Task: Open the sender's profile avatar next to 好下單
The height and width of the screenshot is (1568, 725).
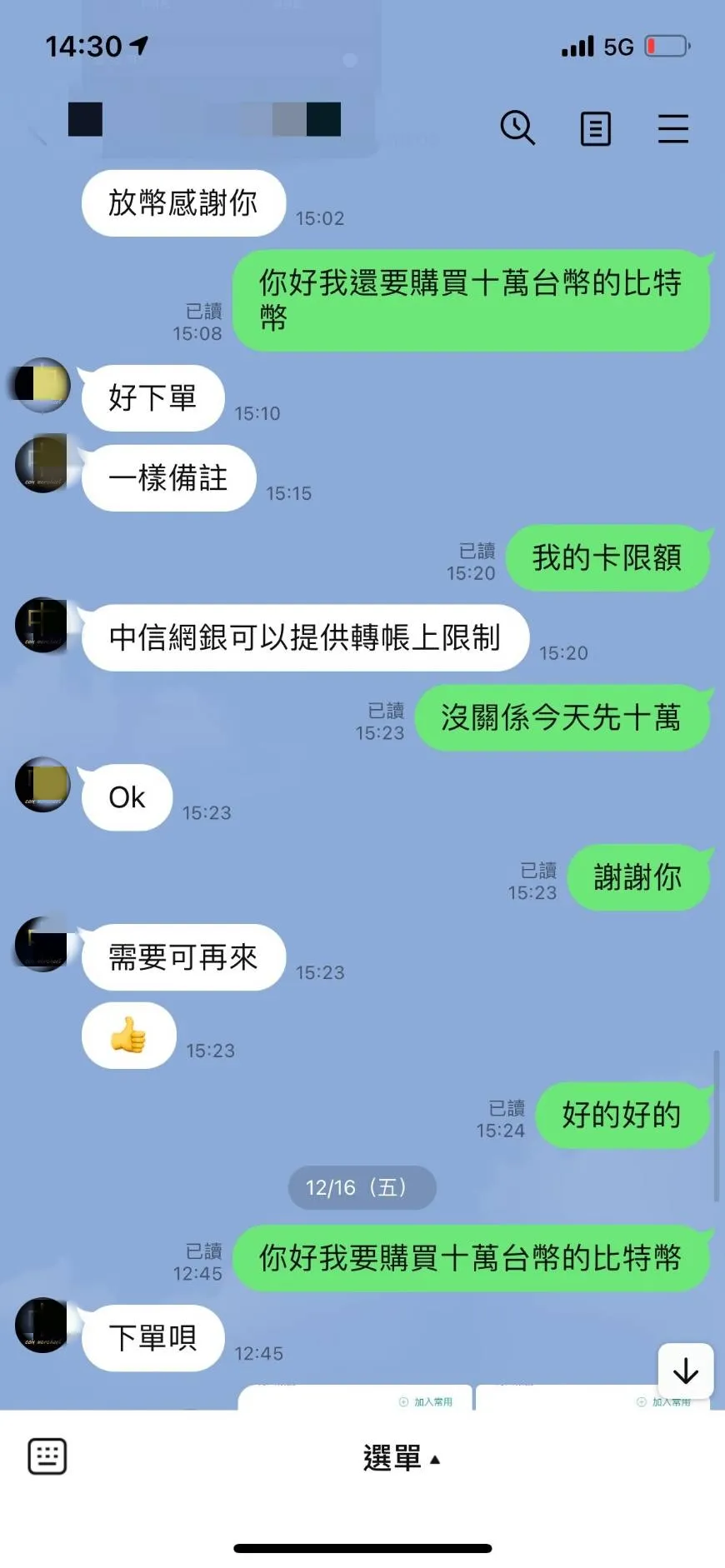Action: click(x=40, y=387)
